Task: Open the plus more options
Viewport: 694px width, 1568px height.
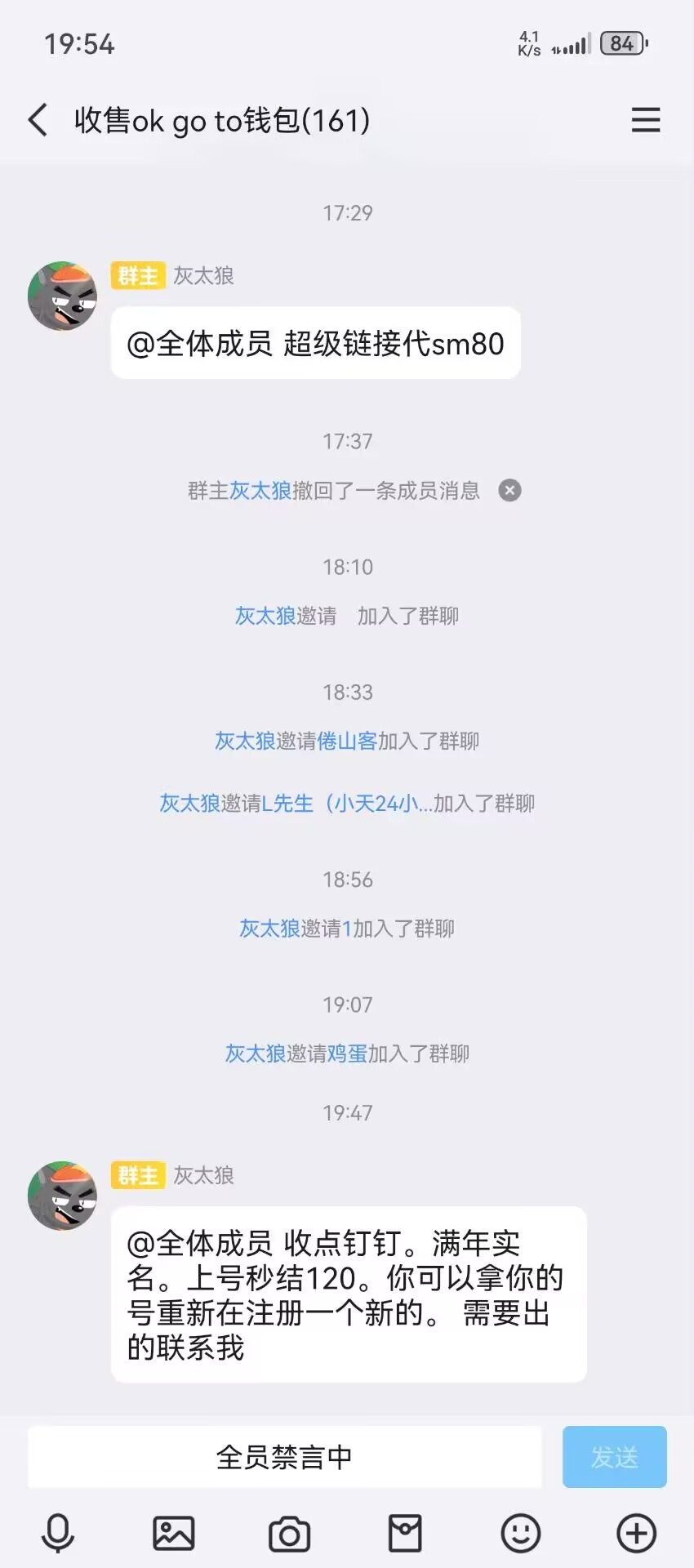Action: coord(637,1533)
